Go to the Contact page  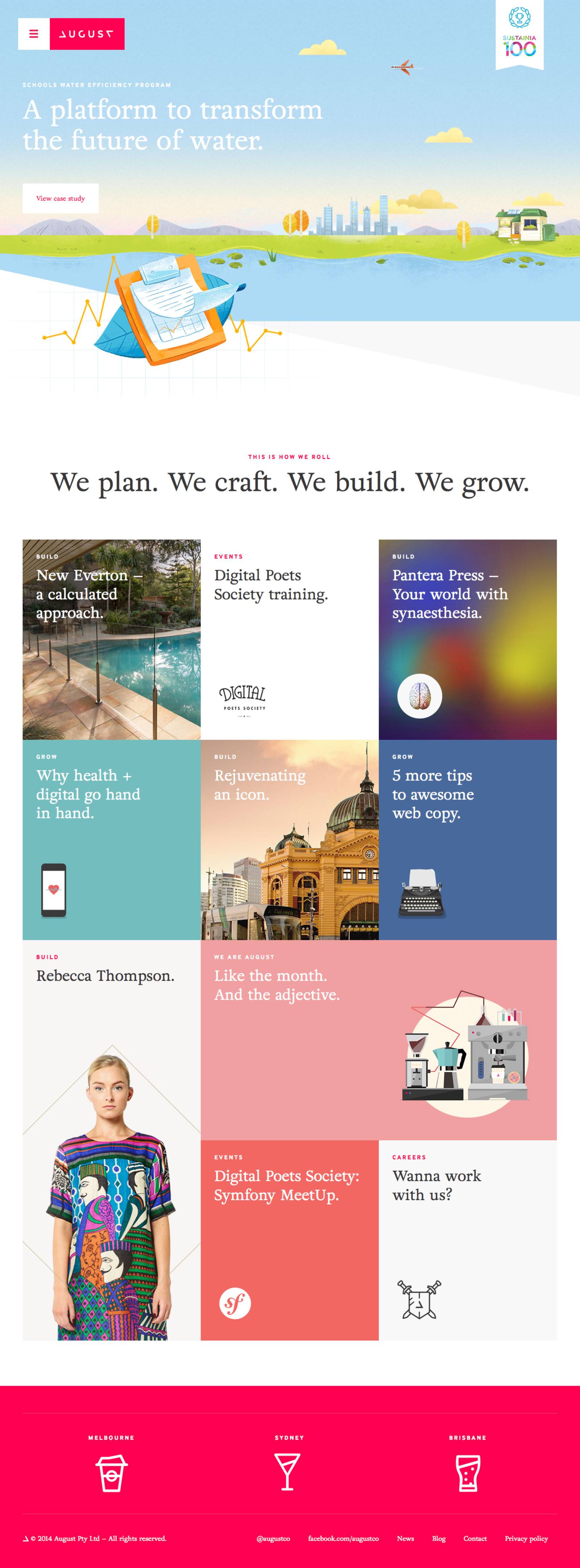(x=475, y=1538)
